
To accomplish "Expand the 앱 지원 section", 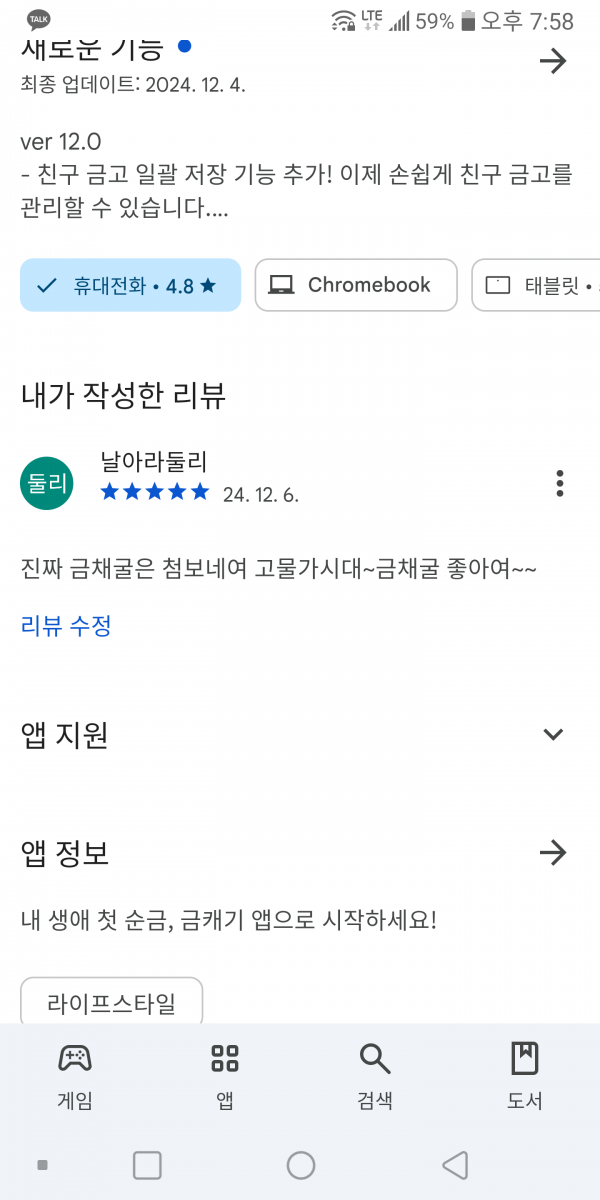I will (x=553, y=735).
